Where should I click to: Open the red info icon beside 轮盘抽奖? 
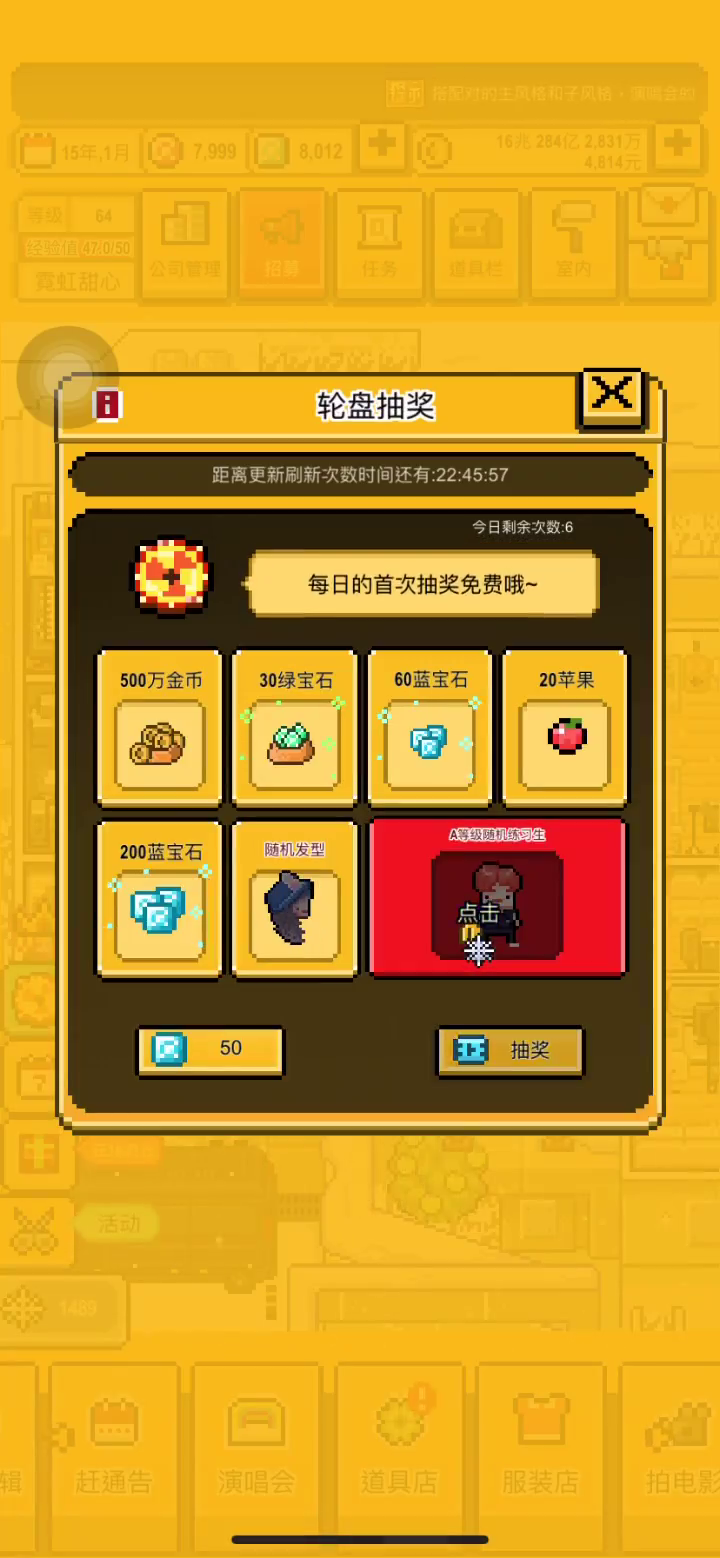[107, 405]
